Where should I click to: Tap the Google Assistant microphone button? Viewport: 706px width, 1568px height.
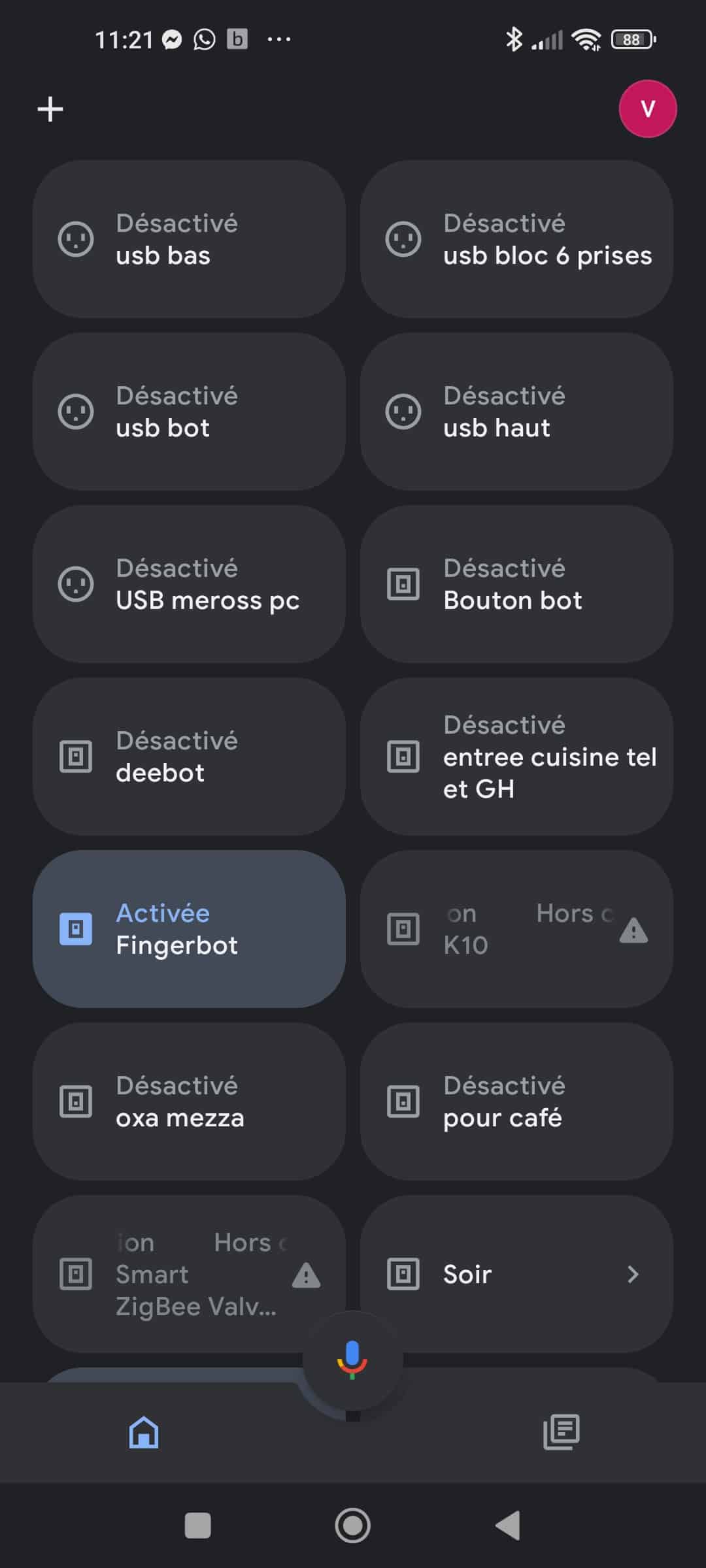pos(352,1360)
